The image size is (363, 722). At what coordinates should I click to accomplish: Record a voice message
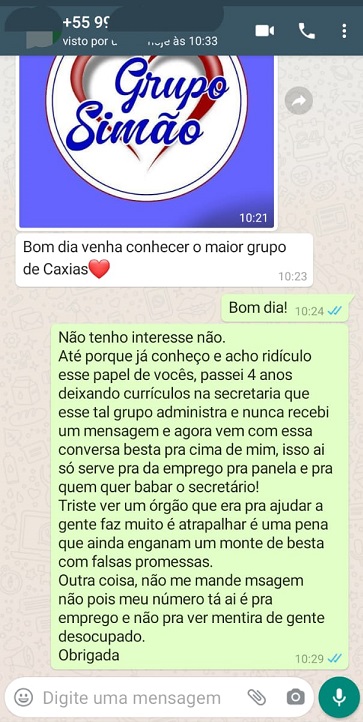(339, 697)
